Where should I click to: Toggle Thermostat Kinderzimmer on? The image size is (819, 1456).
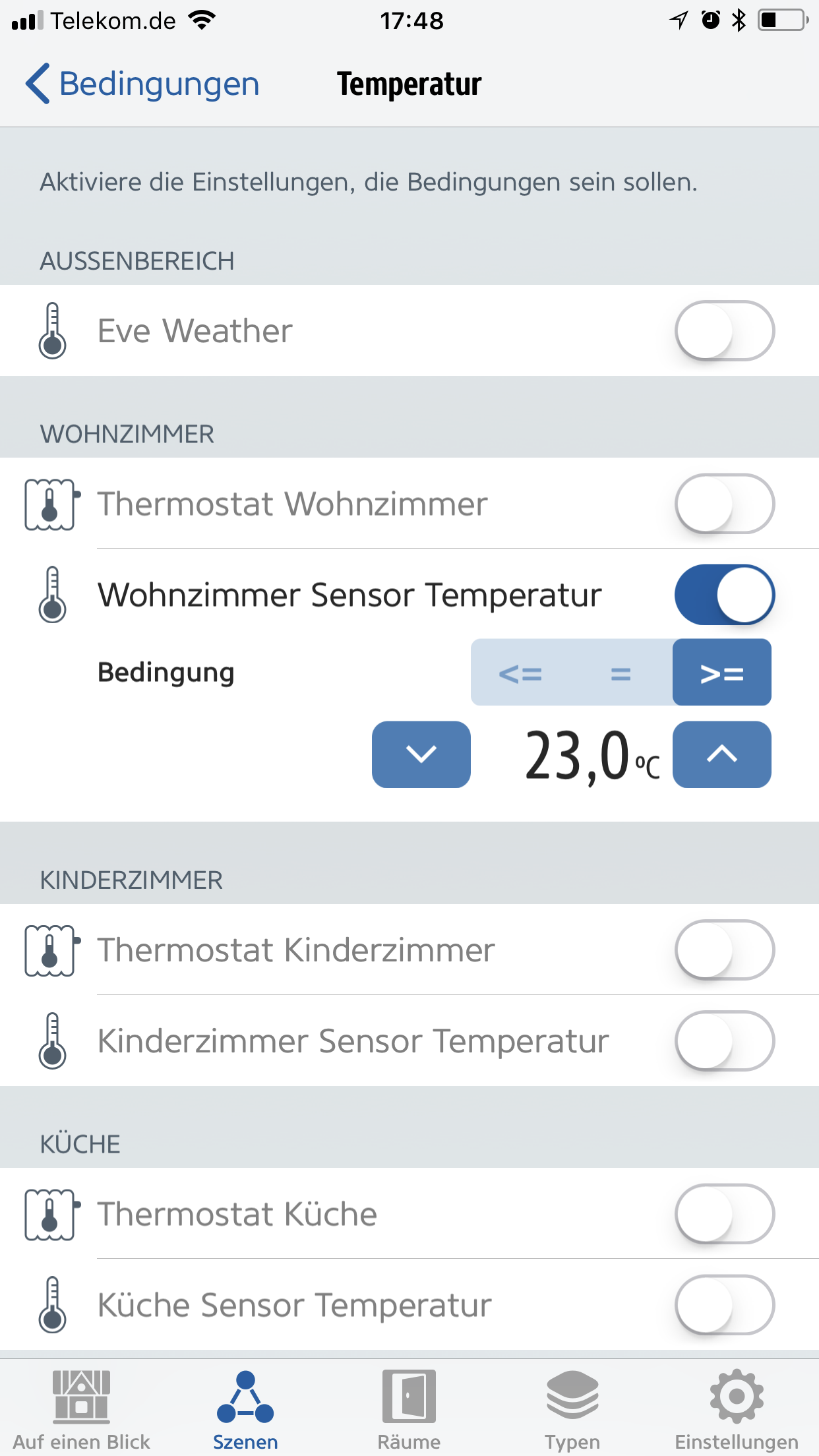coord(724,950)
